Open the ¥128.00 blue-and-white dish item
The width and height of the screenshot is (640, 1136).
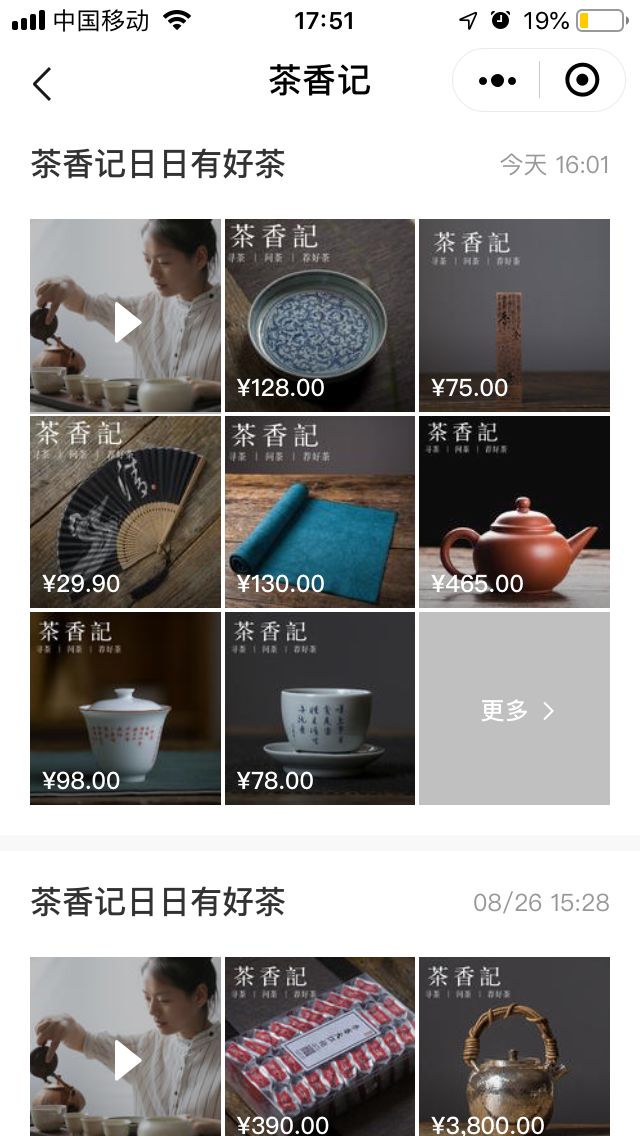(319, 315)
